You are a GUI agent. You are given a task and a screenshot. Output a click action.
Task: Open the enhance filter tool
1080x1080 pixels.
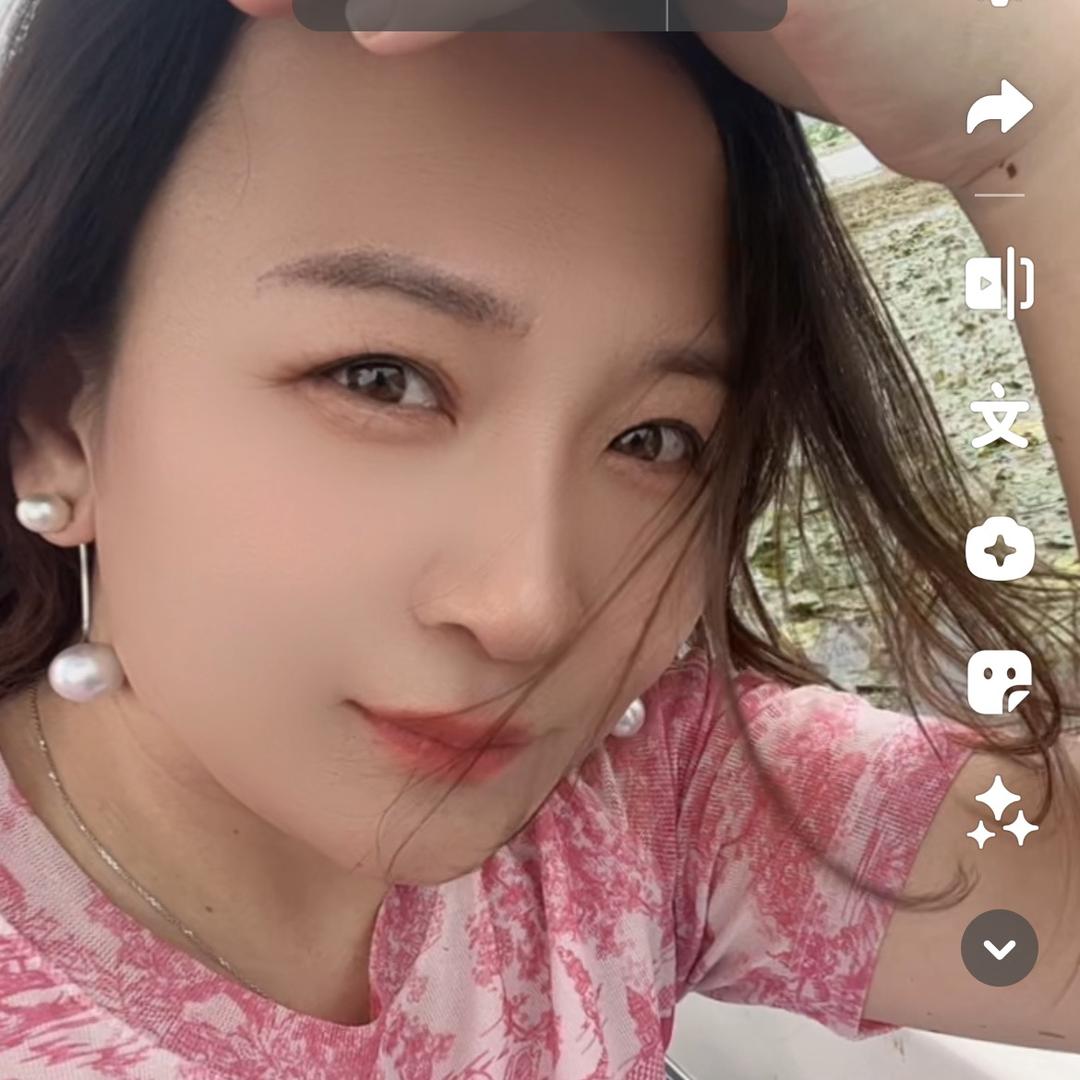(999, 549)
